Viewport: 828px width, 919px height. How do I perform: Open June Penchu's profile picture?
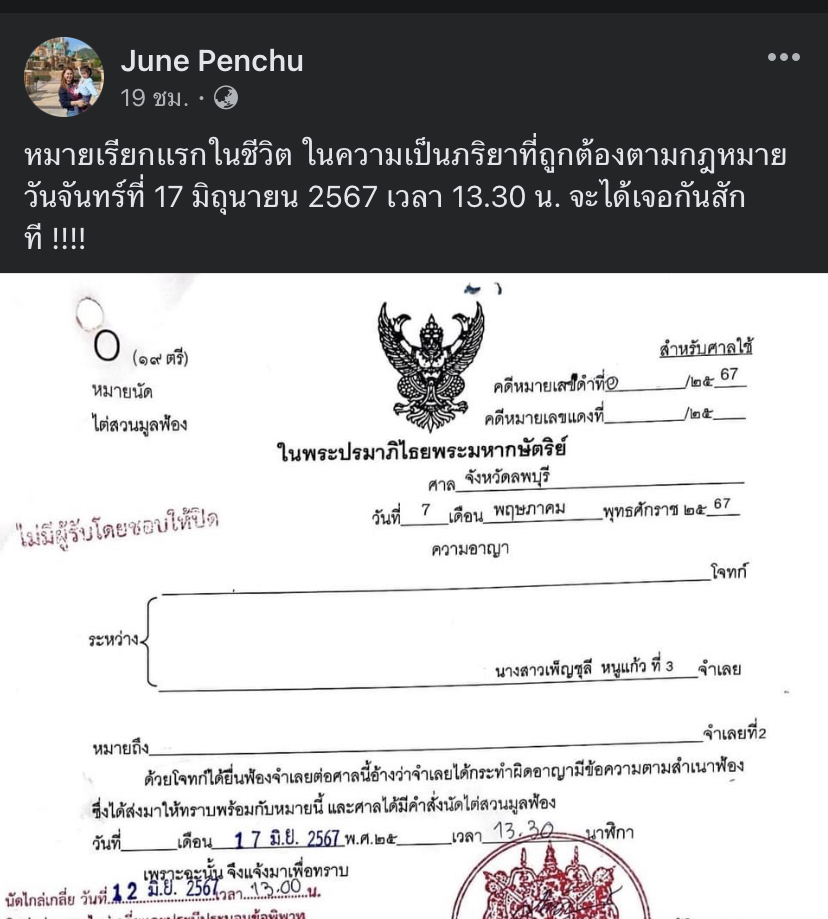pyautogui.click(x=64, y=77)
